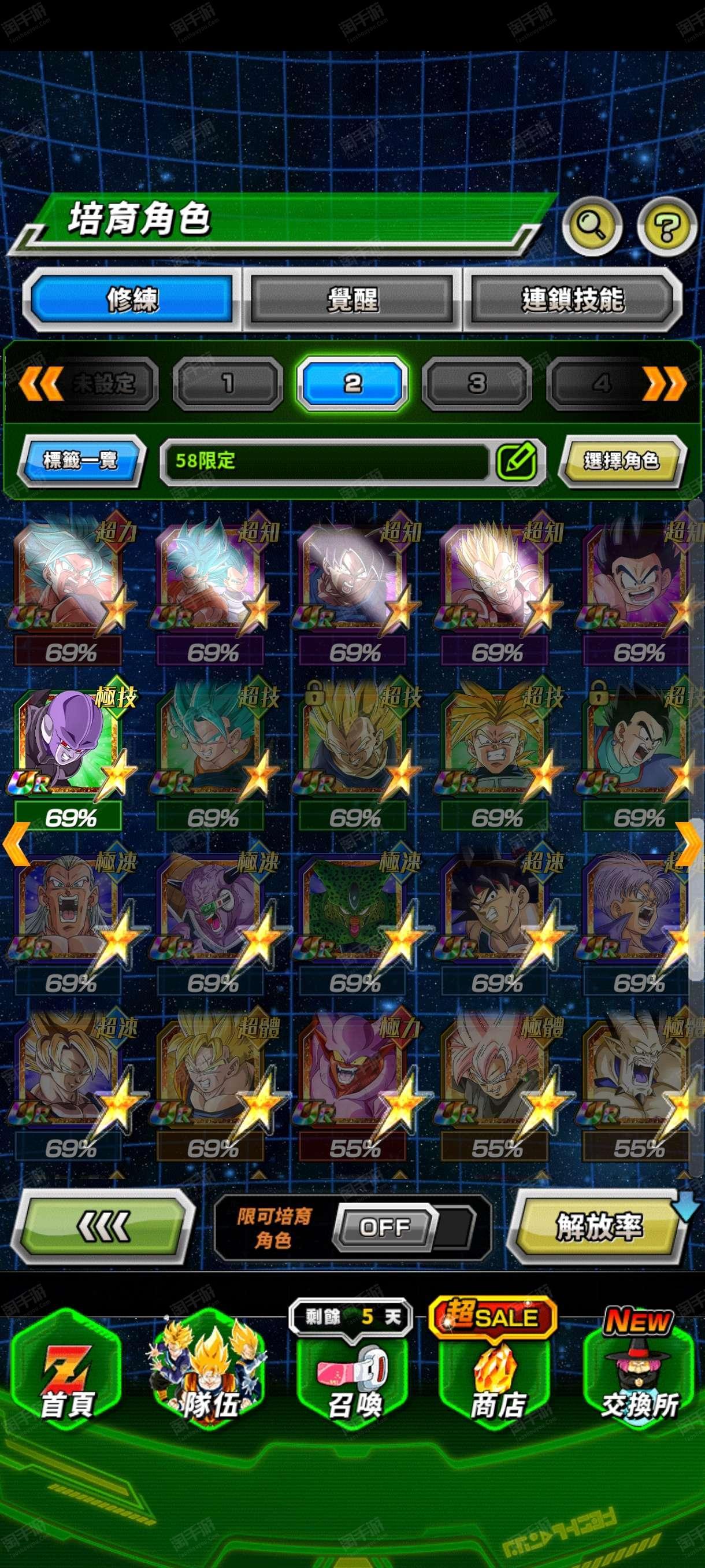The height and width of the screenshot is (1568, 705).
Task: Open the 標籤一覽 tag list
Action: tap(80, 460)
